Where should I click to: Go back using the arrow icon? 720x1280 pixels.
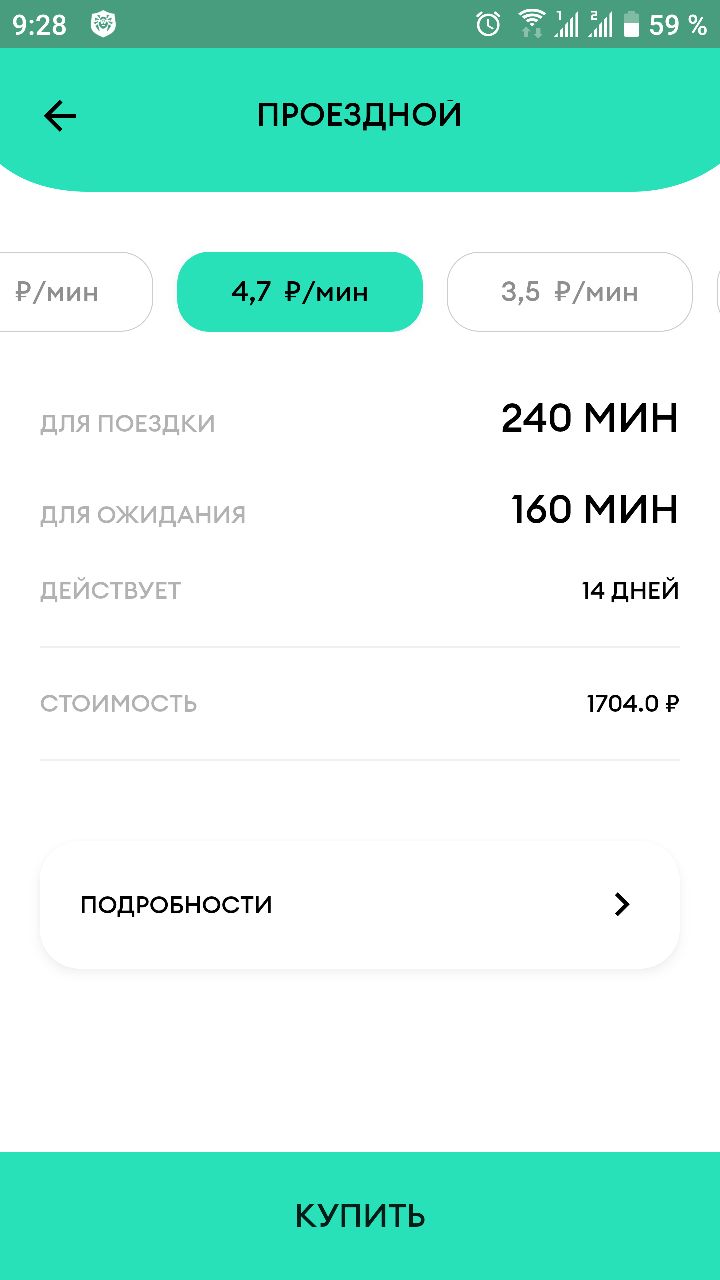click(x=60, y=116)
